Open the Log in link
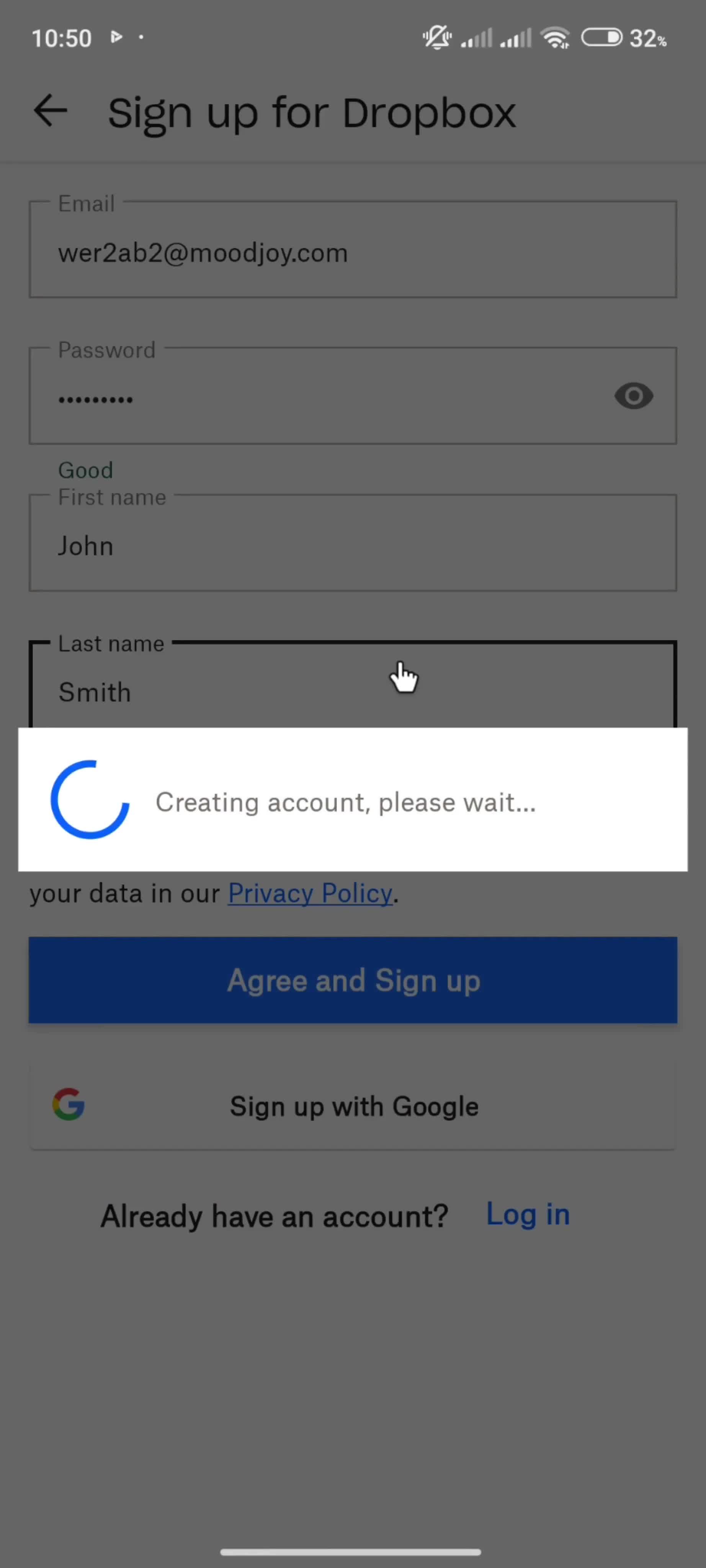Viewport: 706px width, 1568px height. point(528,1215)
